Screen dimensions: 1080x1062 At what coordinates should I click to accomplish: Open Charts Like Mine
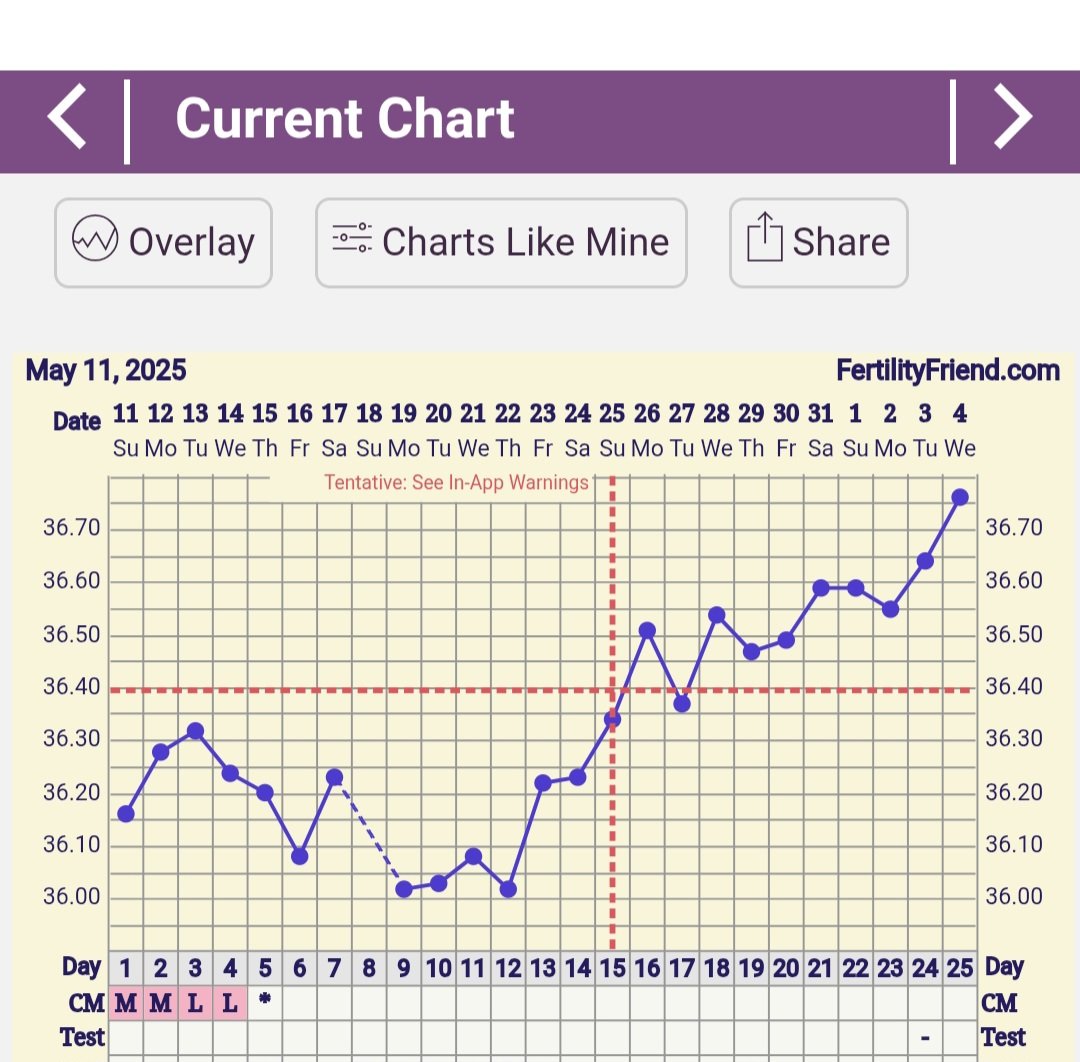(x=501, y=242)
